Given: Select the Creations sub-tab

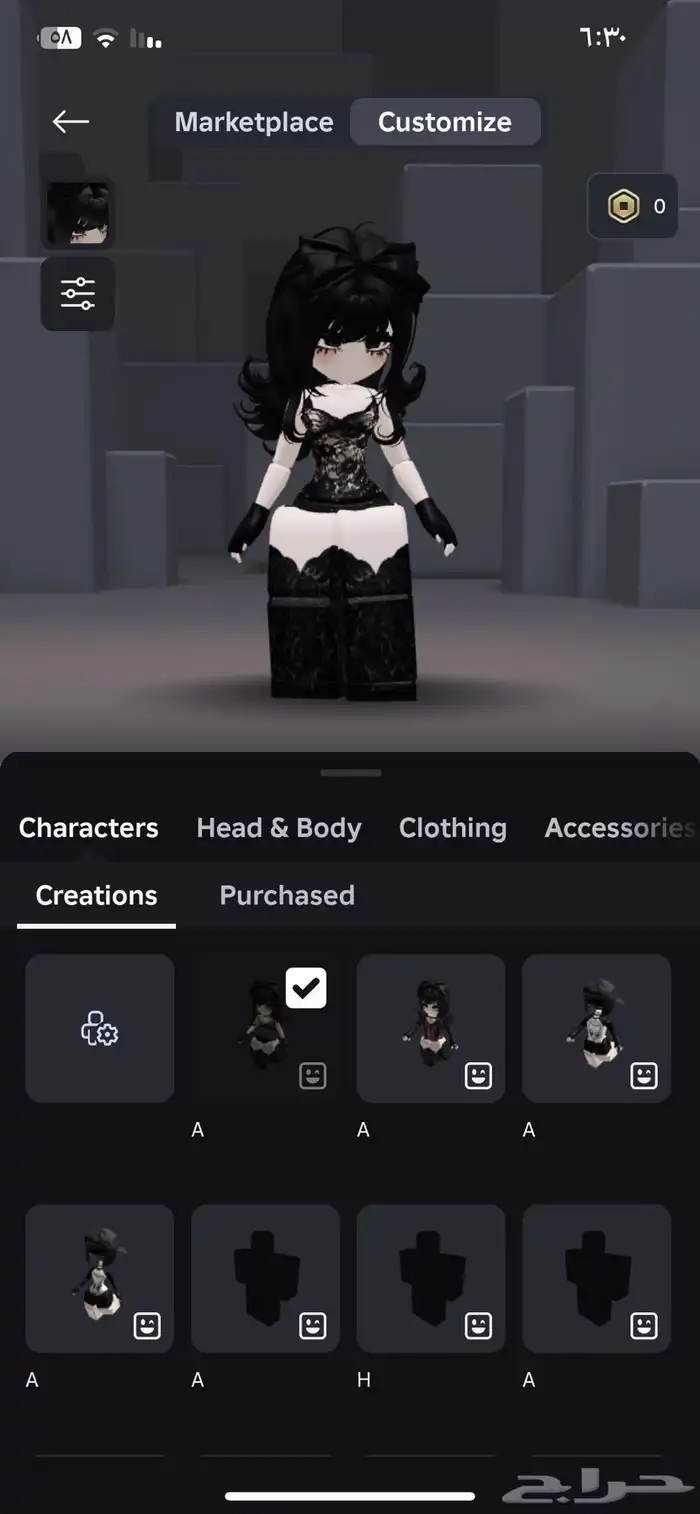Looking at the screenshot, I should tap(96, 895).
